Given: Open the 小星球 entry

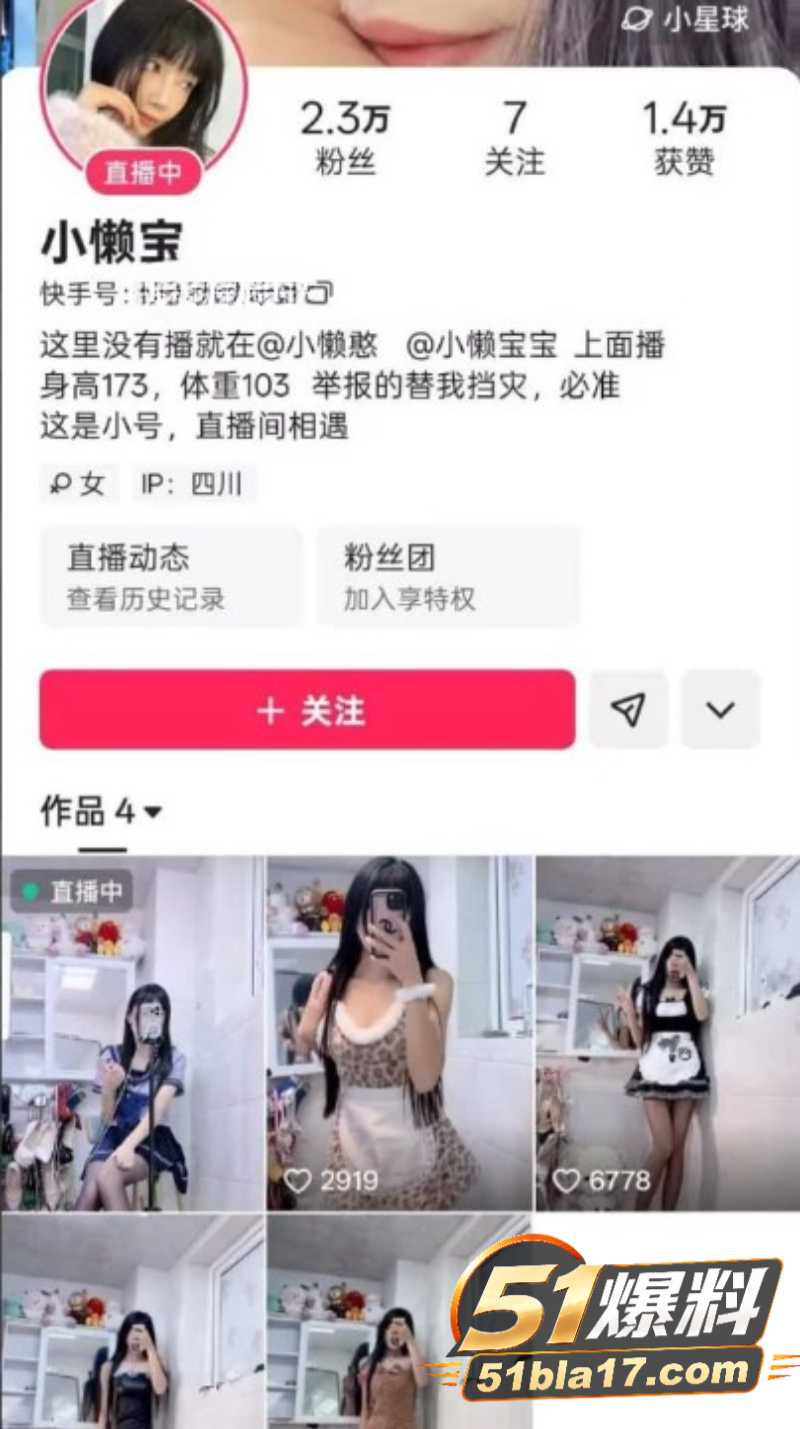Looking at the screenshot, I should point(685,17).
